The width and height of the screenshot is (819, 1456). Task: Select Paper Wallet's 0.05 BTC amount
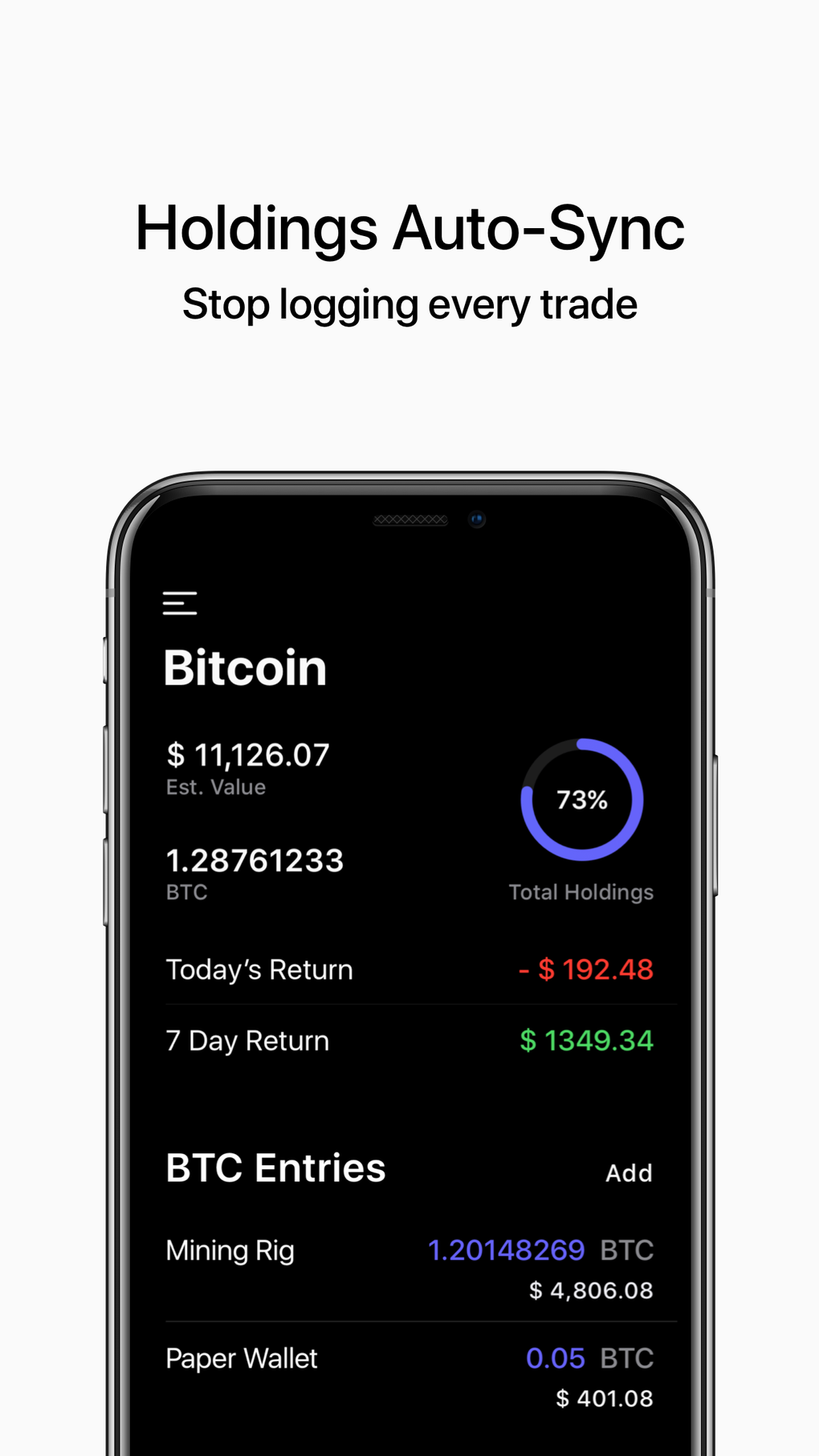click(x=556, y=1357)
